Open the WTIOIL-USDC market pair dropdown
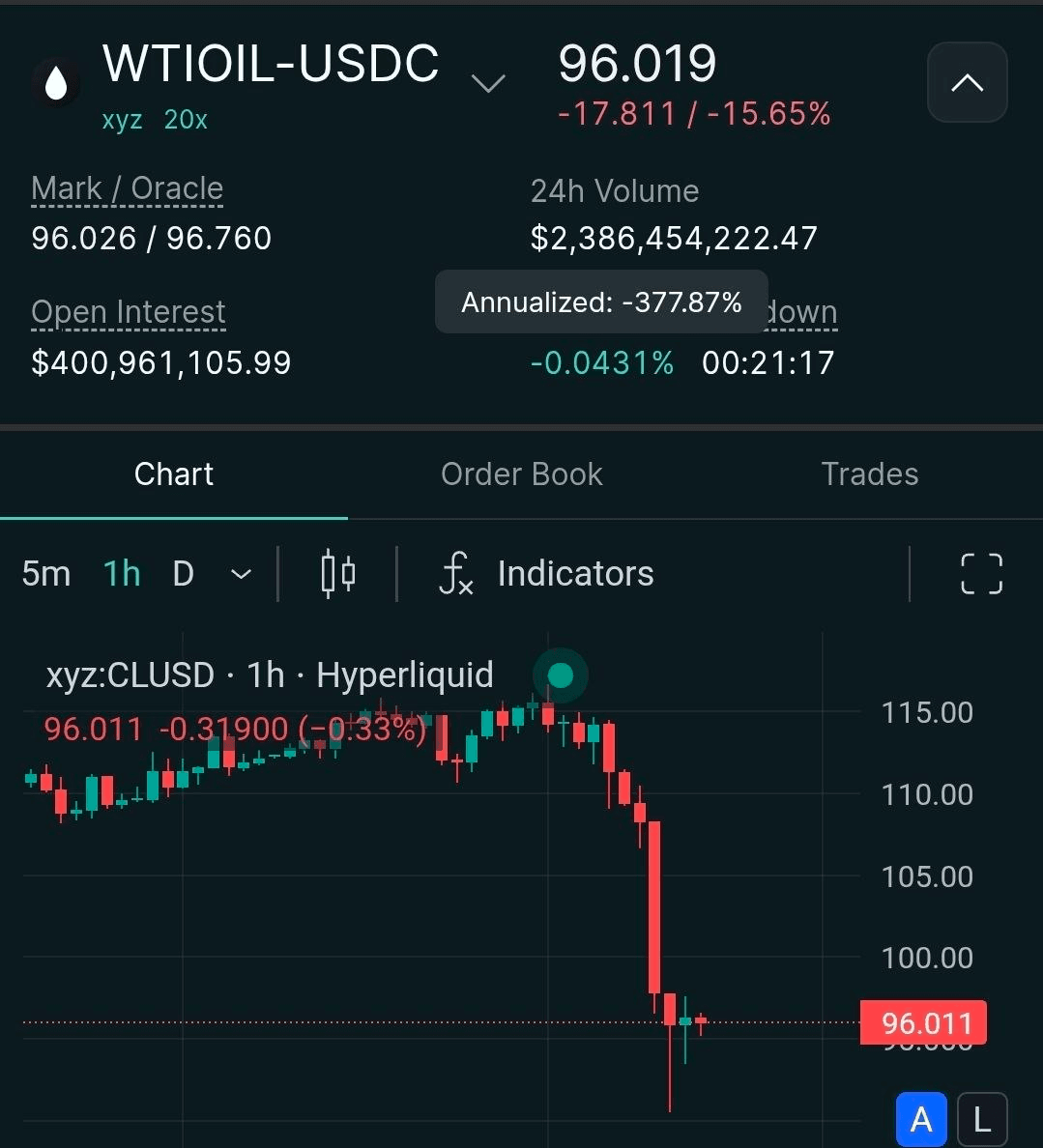Image resolution: width=1043 pixels, height=1148 pixels. coord(488,84)
